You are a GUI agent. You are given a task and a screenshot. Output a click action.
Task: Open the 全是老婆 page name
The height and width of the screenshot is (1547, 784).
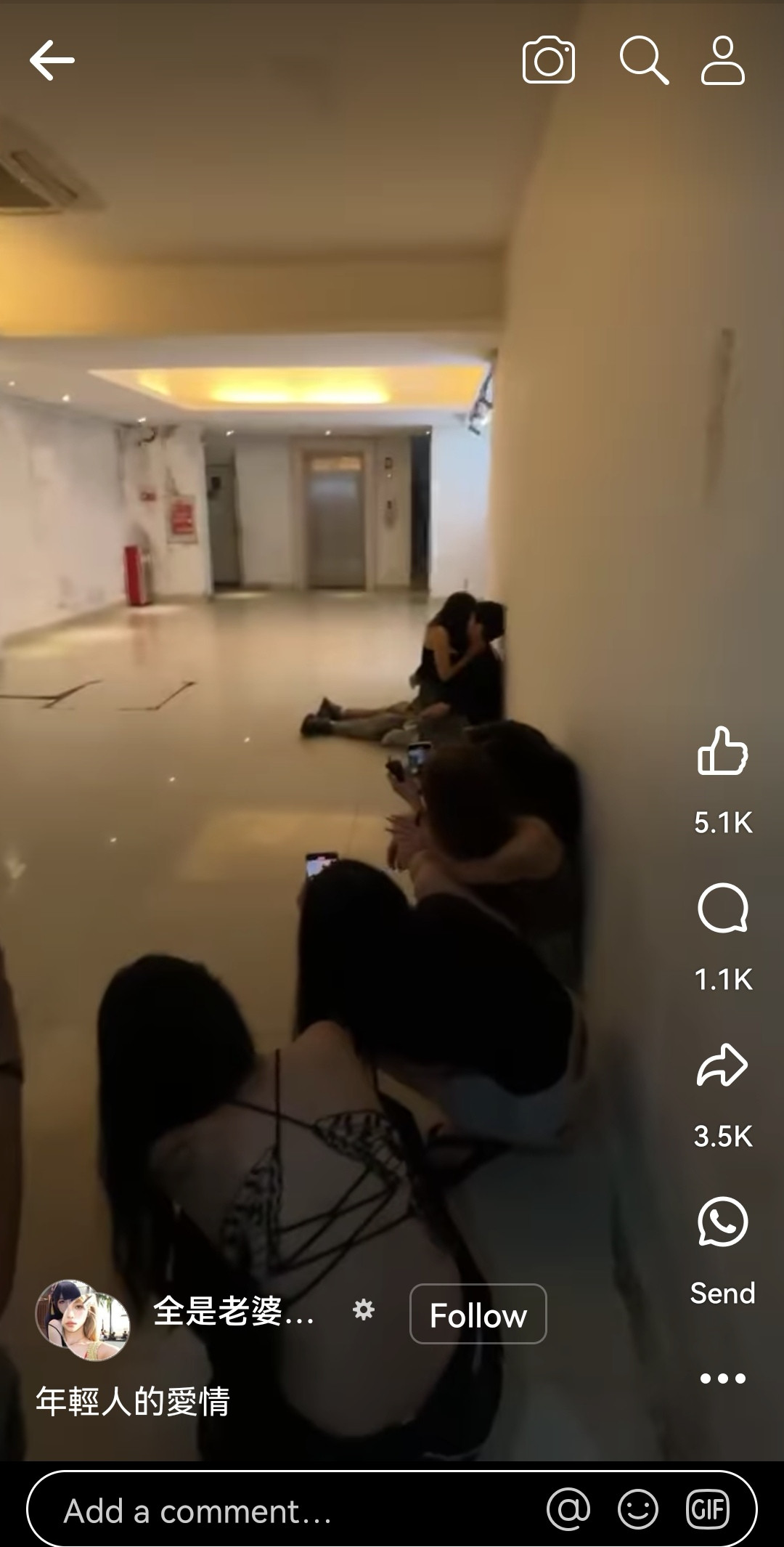point(234,1312)
